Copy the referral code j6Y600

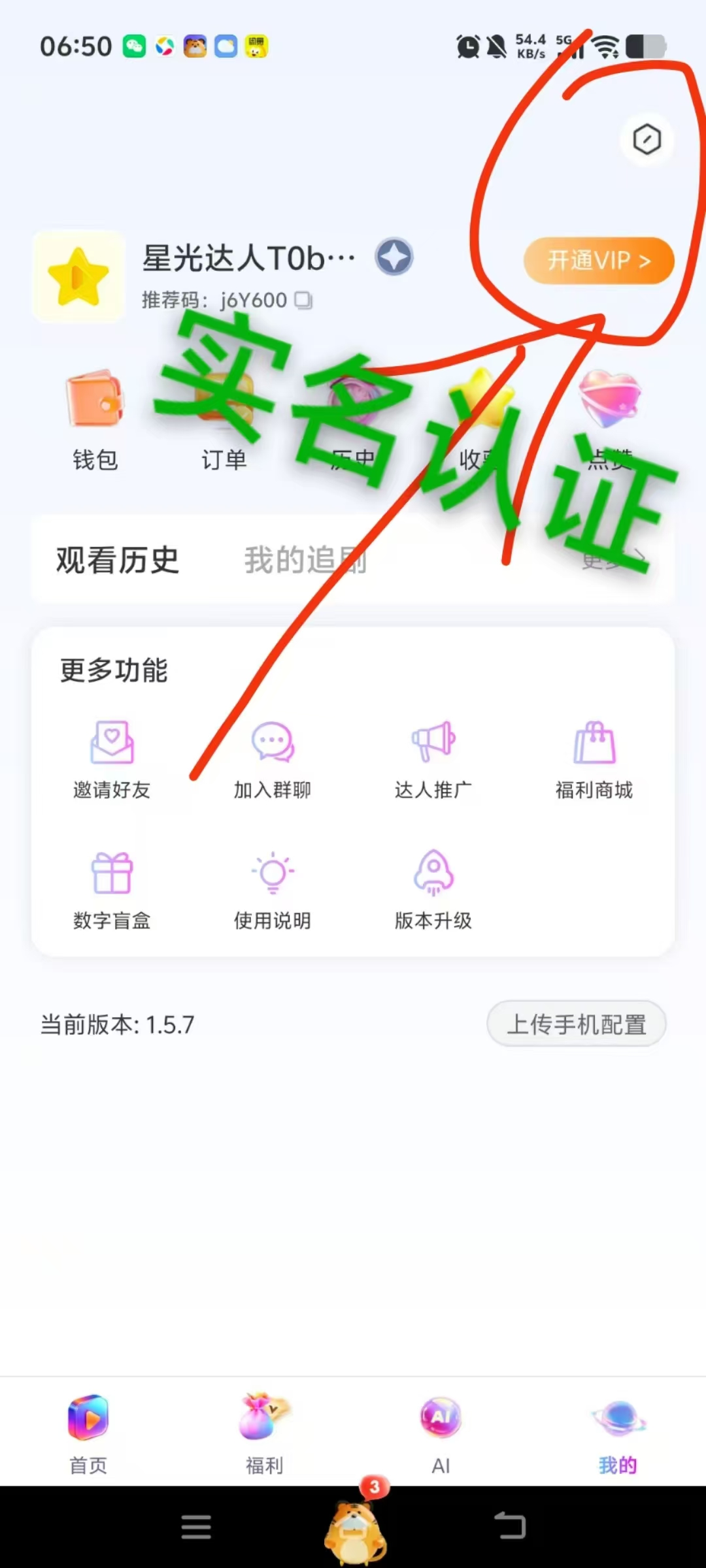303,300
